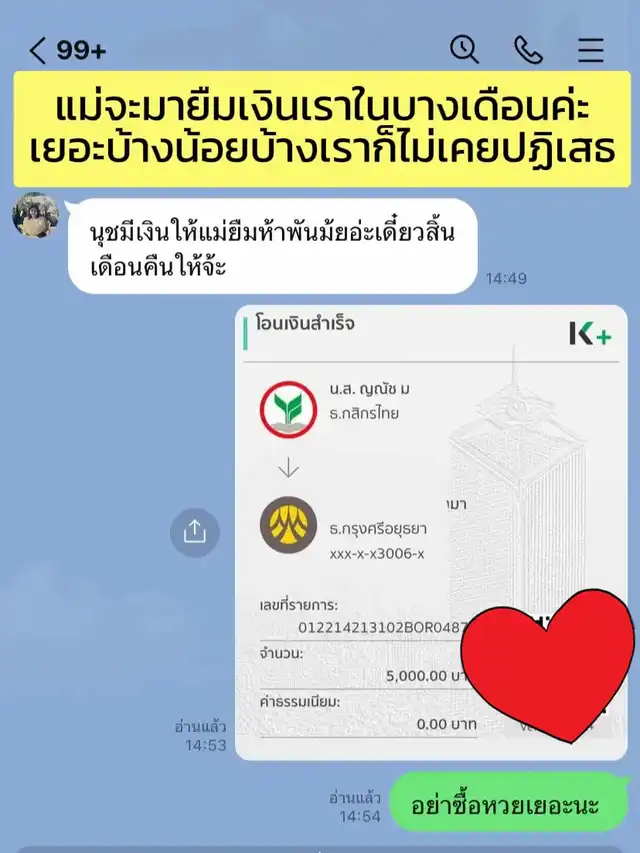640x853 pixels.
Task: Open the chat menu
Action: [x=591, y=50]
